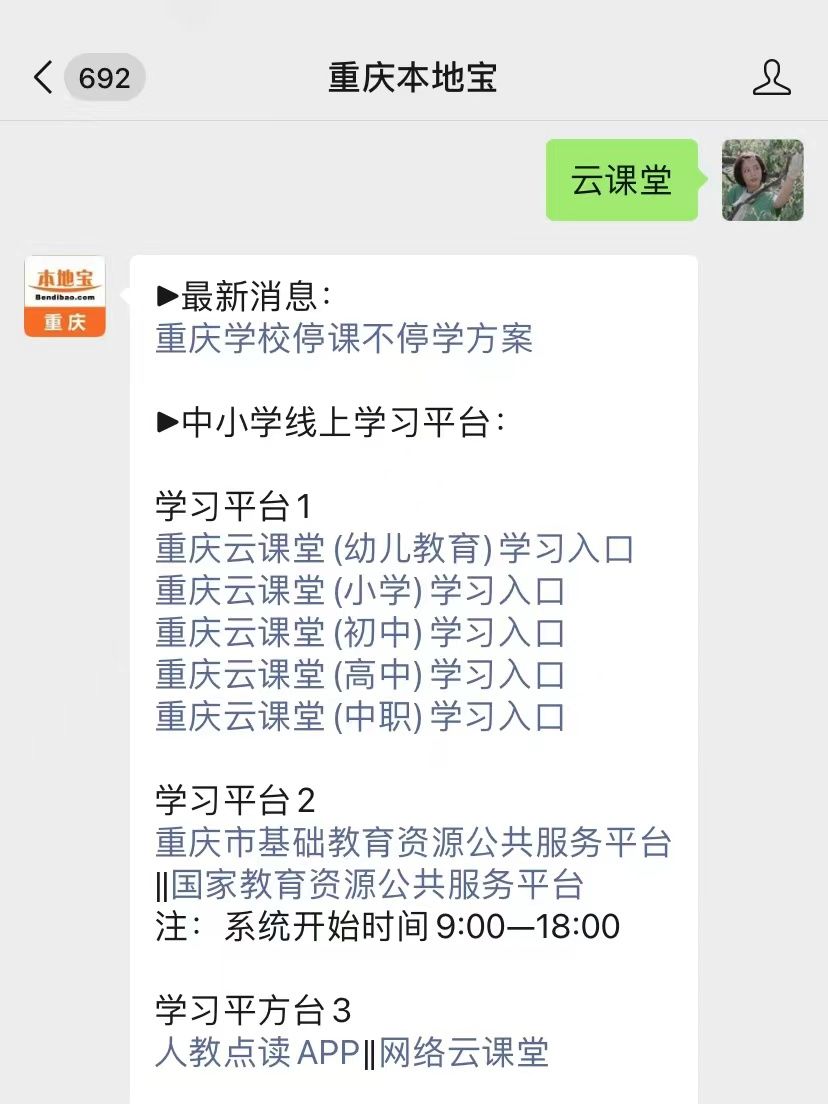This screenshot has height=1104, width=828.
Task: Open 重庆云课堂 (幼儿教育) 学习入口
Action: pyautogui.click(x=395, y=549)
